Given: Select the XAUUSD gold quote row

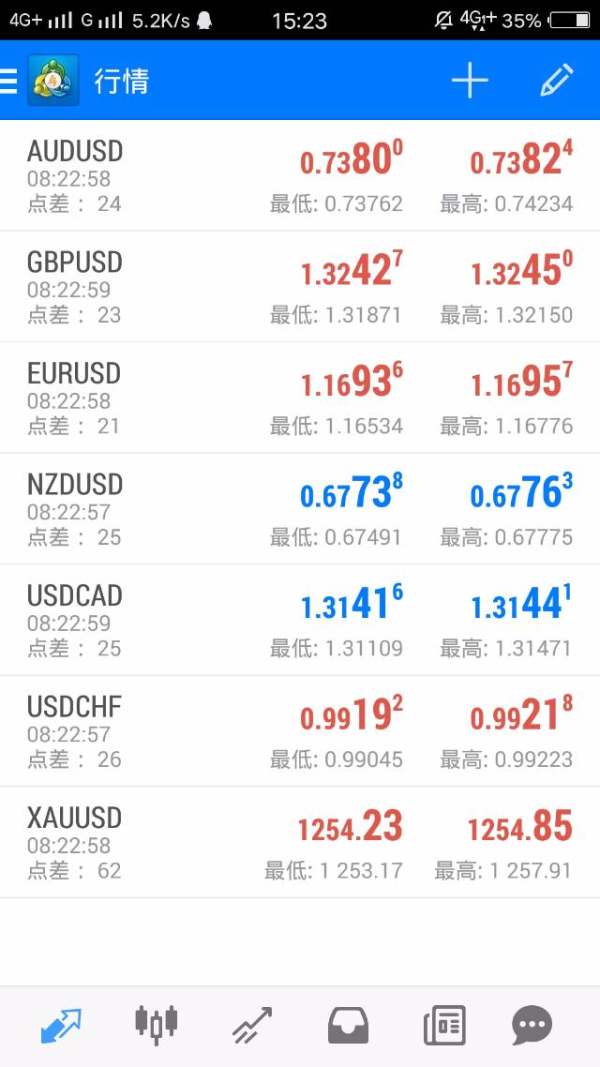Looking at the screenshot, I should pos(300,842).
